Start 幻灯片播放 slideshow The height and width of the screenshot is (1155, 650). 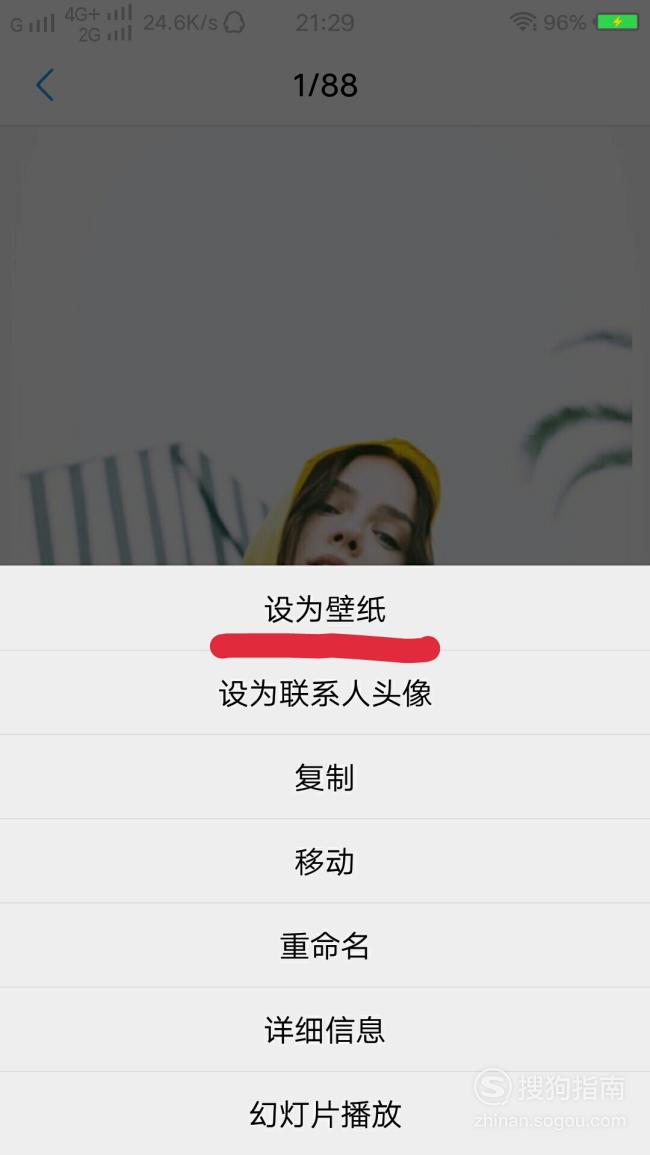coord(325,1113)
